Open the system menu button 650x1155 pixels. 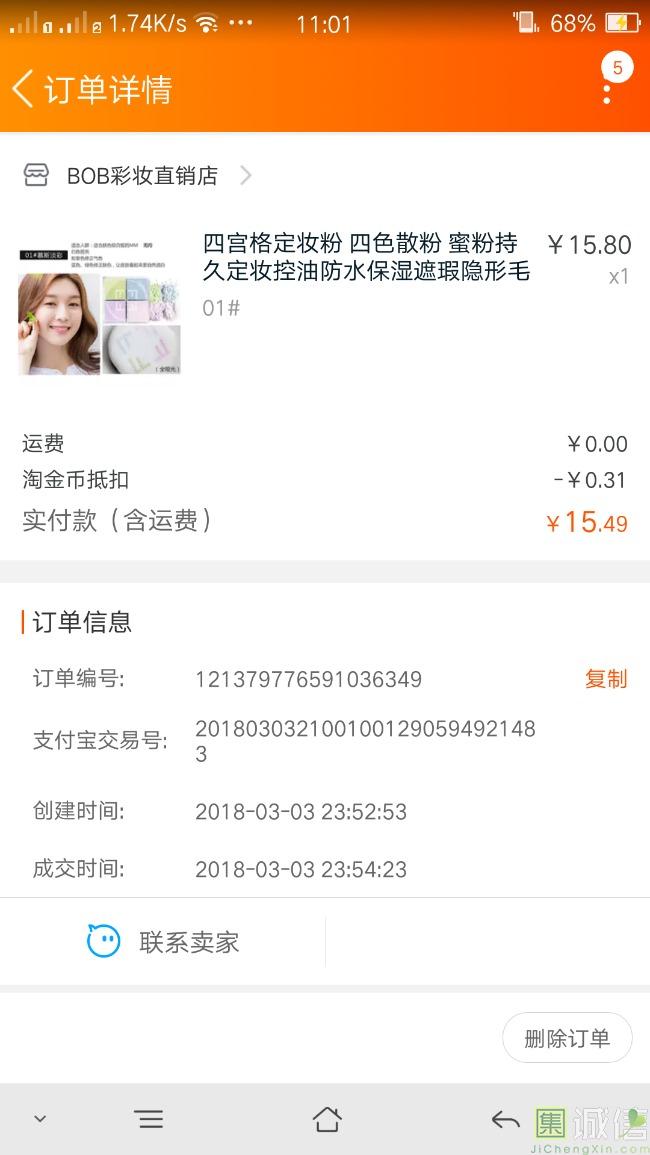(x=150, y=1119)
